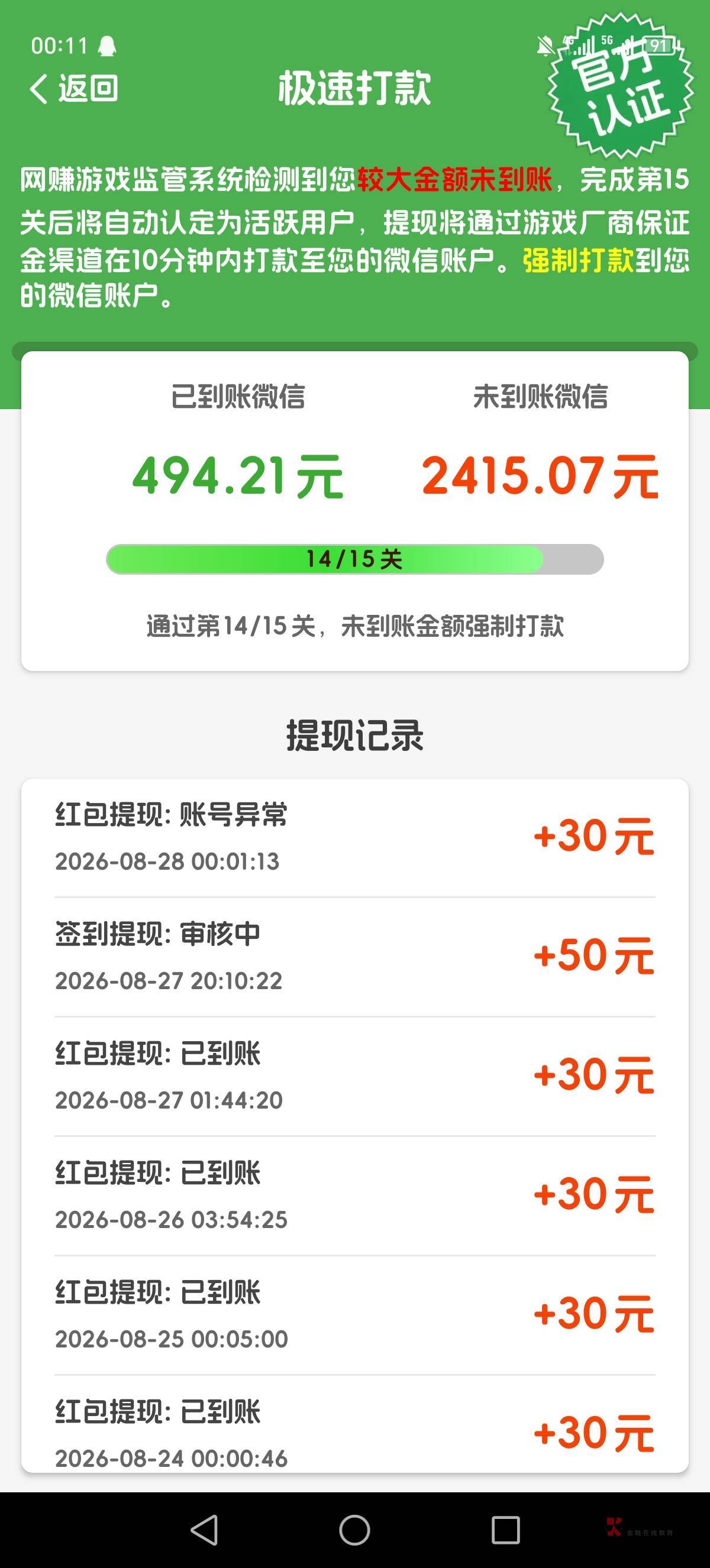This screenshot has width=710, height=1568.
Task: Open recent apps from navigation bar
Action: click(505, 1530)
